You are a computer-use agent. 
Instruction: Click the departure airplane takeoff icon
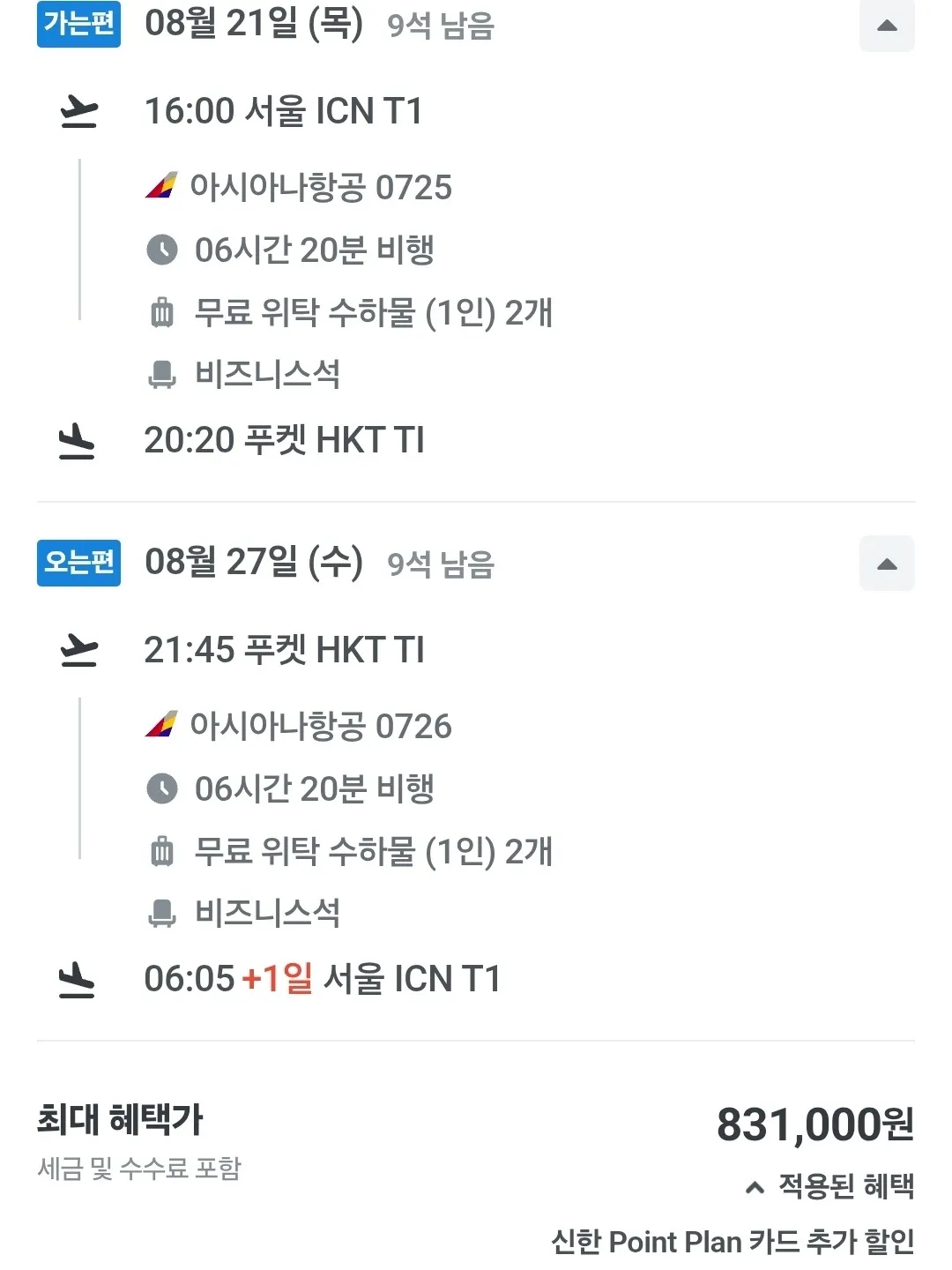80,109
